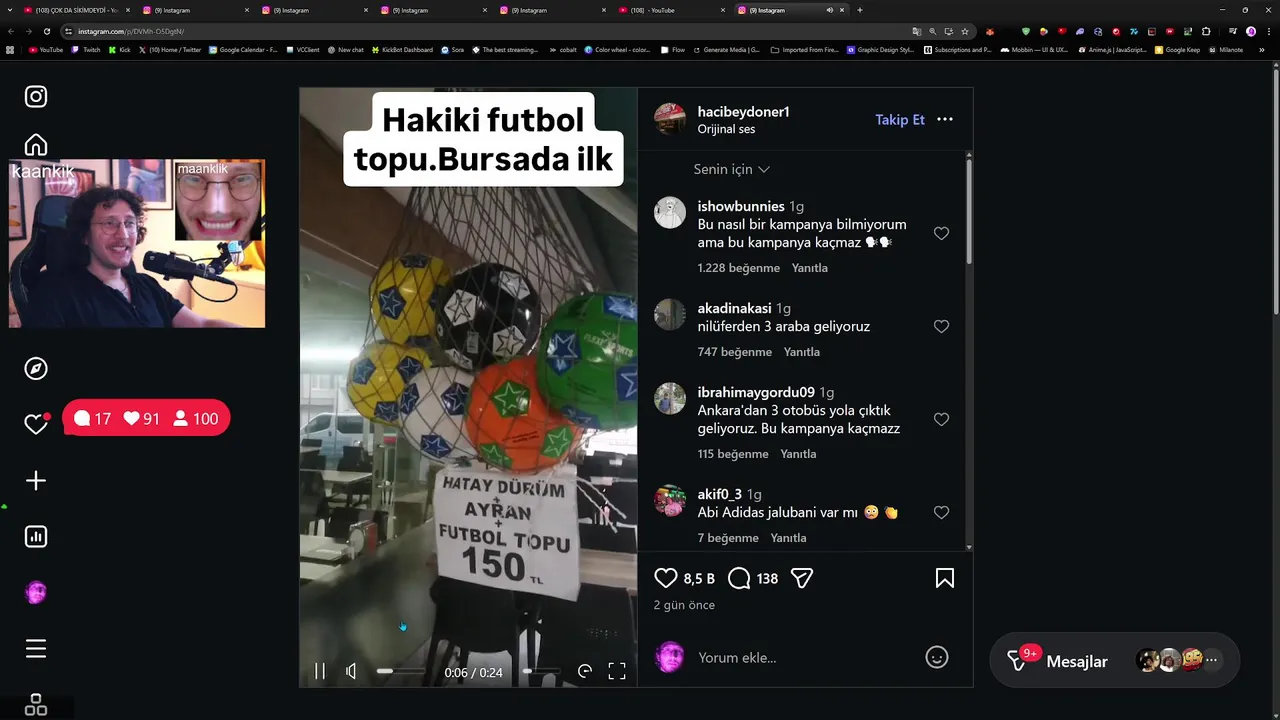Open the Explore compass page
The image size is (1280, 720).
36,368
